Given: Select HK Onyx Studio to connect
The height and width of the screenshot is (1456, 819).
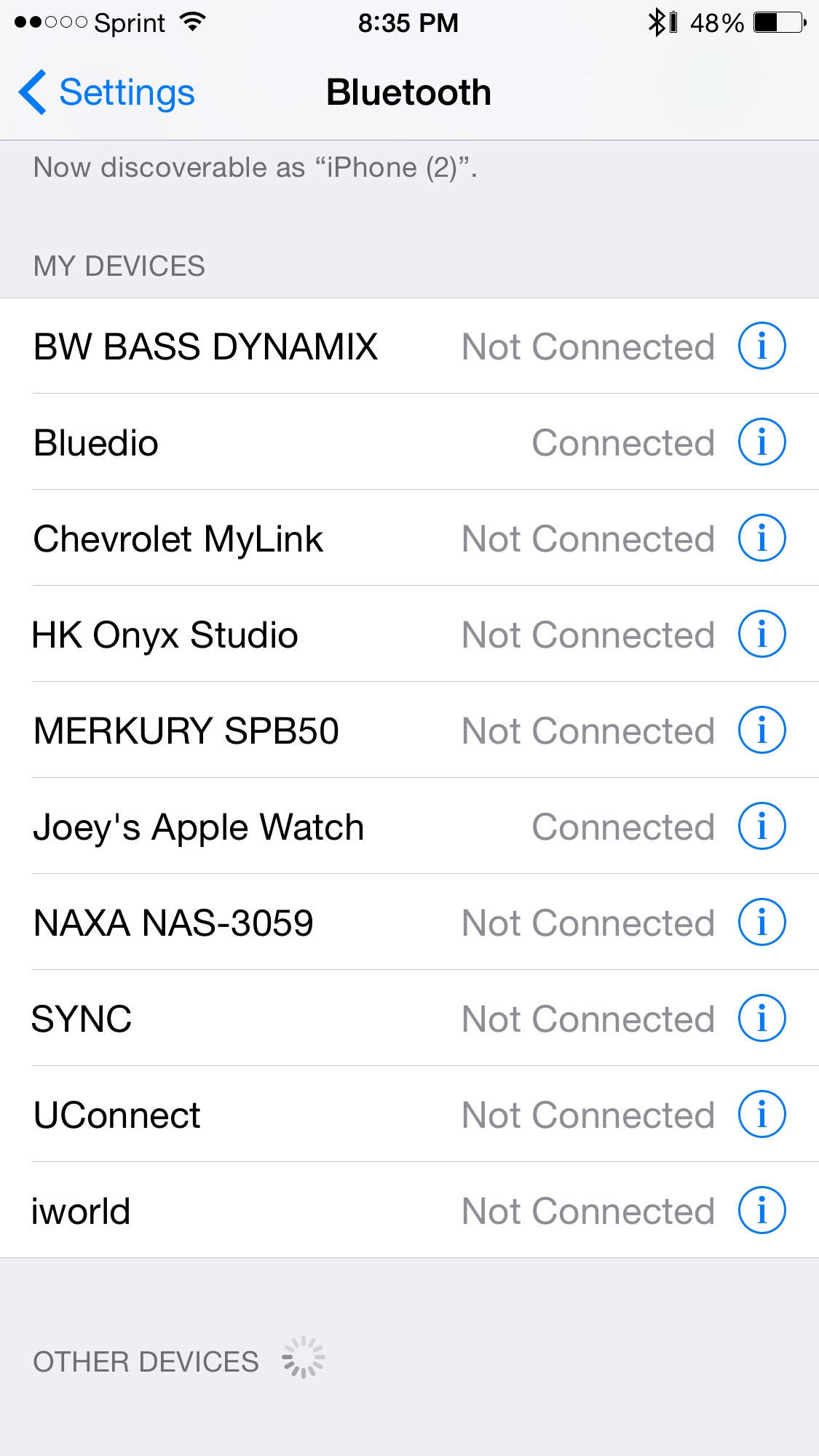Looking at the screenshot, I should click(x=165, y=635).
